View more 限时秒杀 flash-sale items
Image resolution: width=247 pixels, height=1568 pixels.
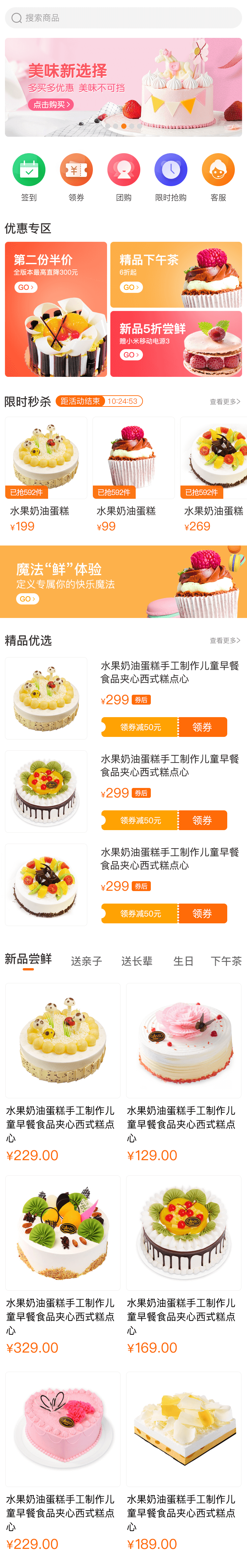point(225,402)
